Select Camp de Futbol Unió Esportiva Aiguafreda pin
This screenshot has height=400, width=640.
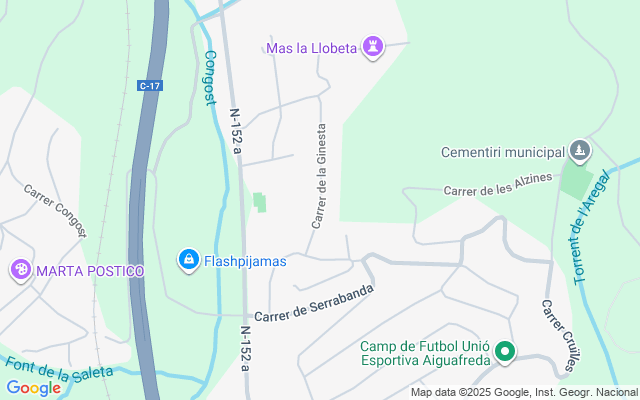[505, 352]
